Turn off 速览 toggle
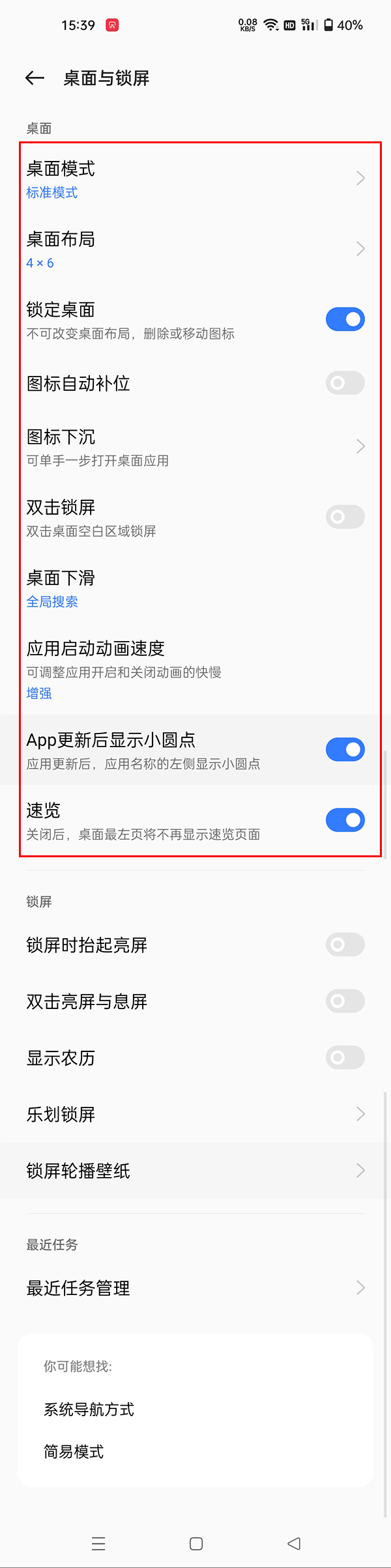 point(345,820)
